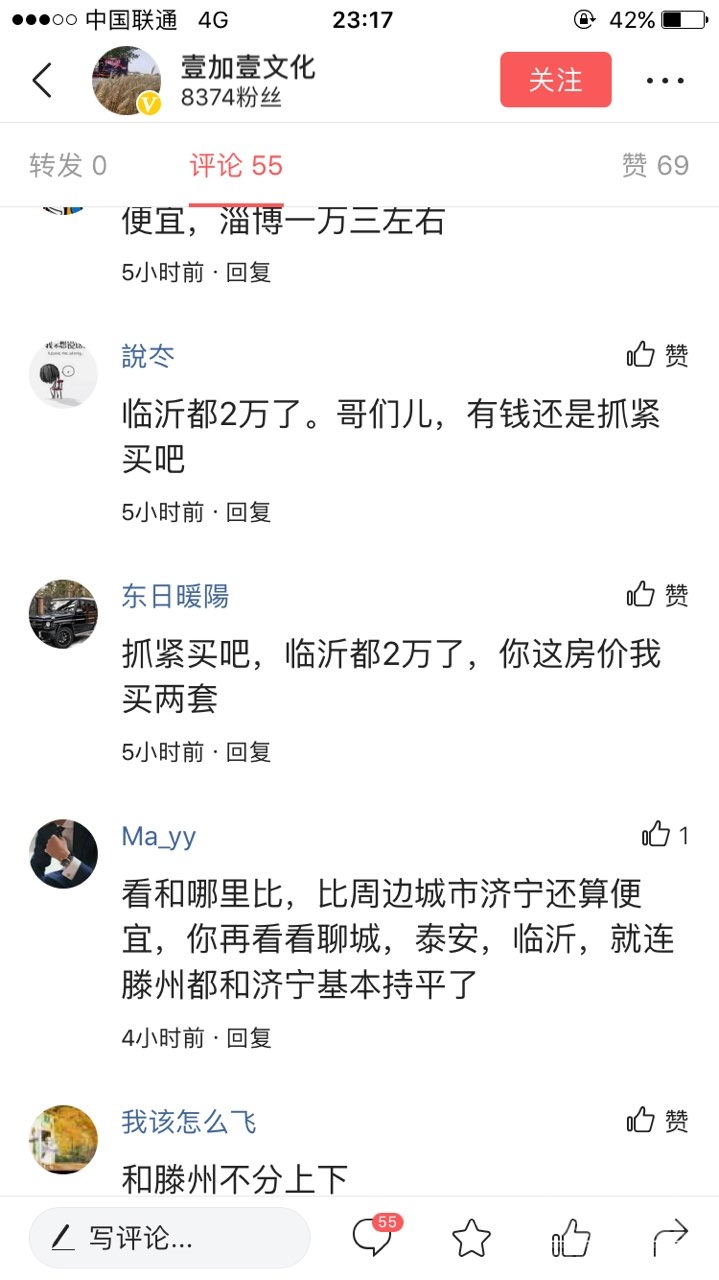Reply to Ma_yy's comment
This screenshot has height=1280, width=719.
248,1038
